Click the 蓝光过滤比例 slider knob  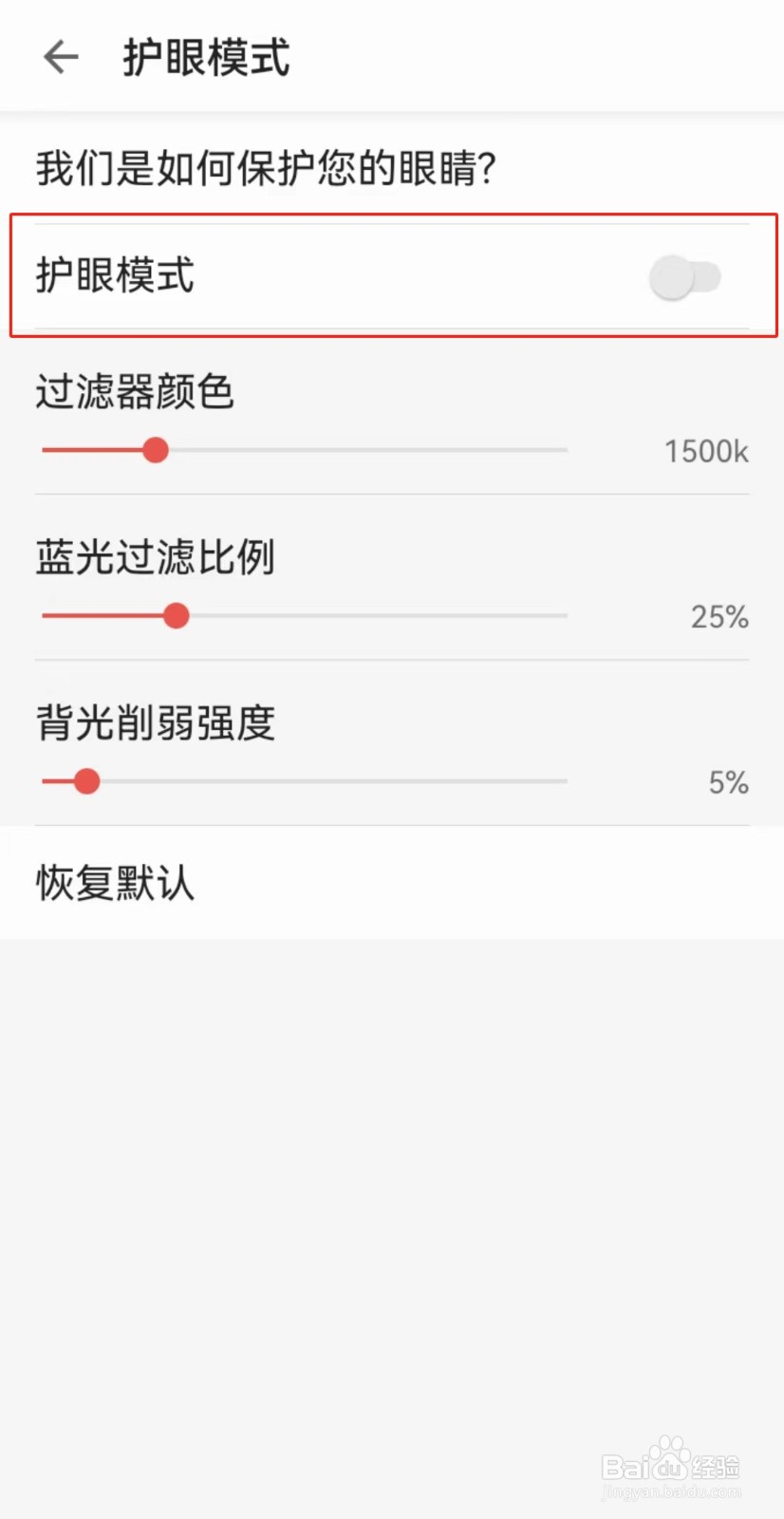177,615
